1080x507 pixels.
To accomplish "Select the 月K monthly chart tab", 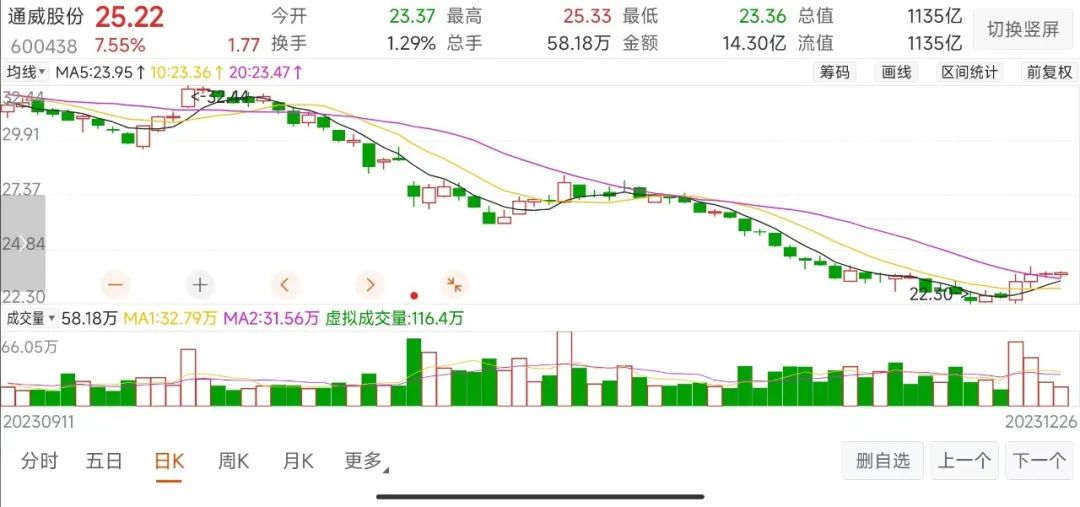I will [x=298, y=461].
